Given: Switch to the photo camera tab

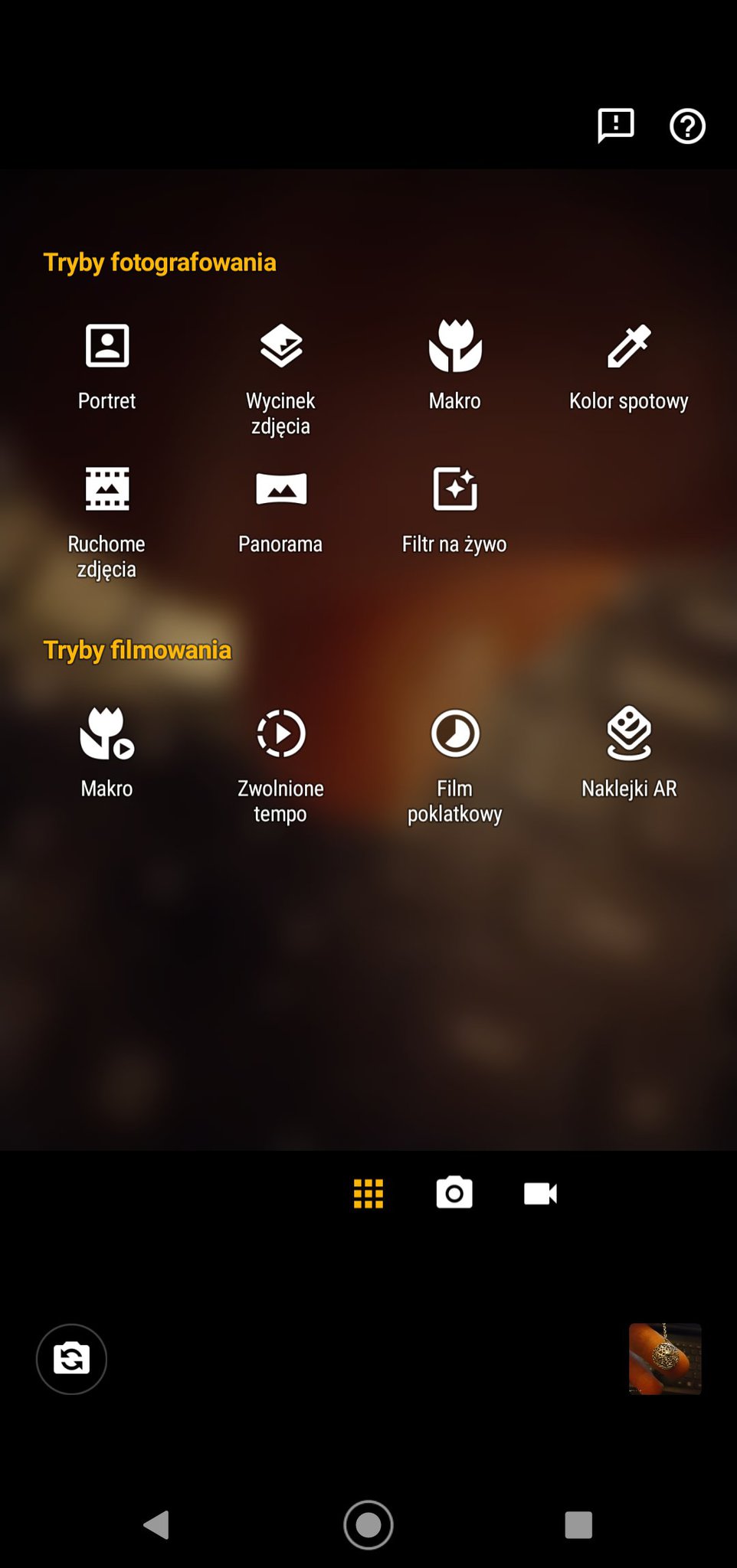Looking at the screenshot, I should tap(454, 1193).
